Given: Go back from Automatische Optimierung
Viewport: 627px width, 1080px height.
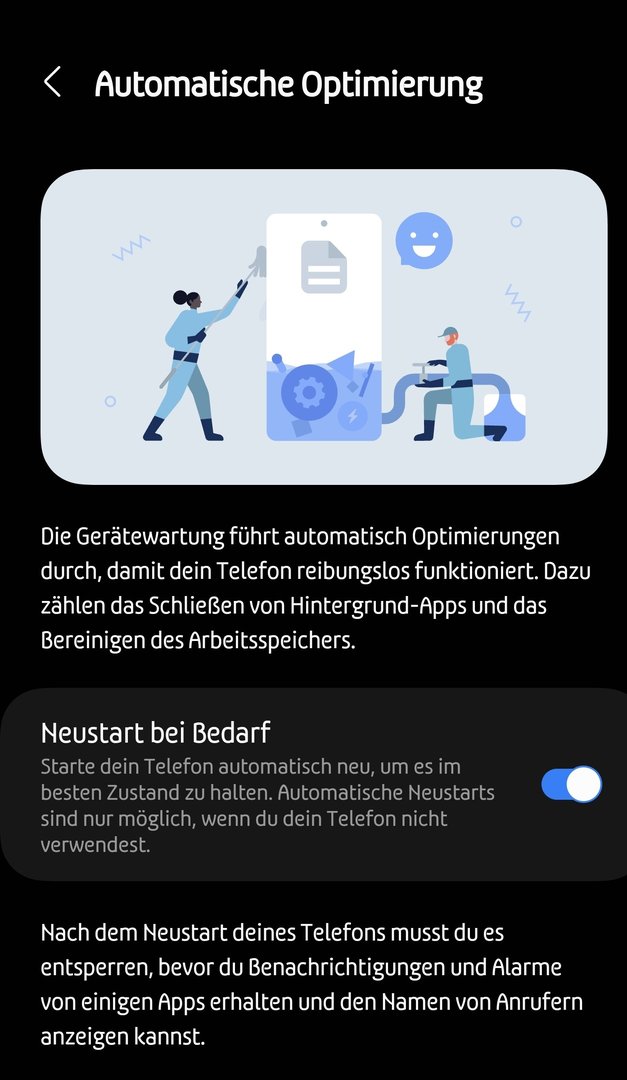Looking at the screenshot, I should 53,83.
